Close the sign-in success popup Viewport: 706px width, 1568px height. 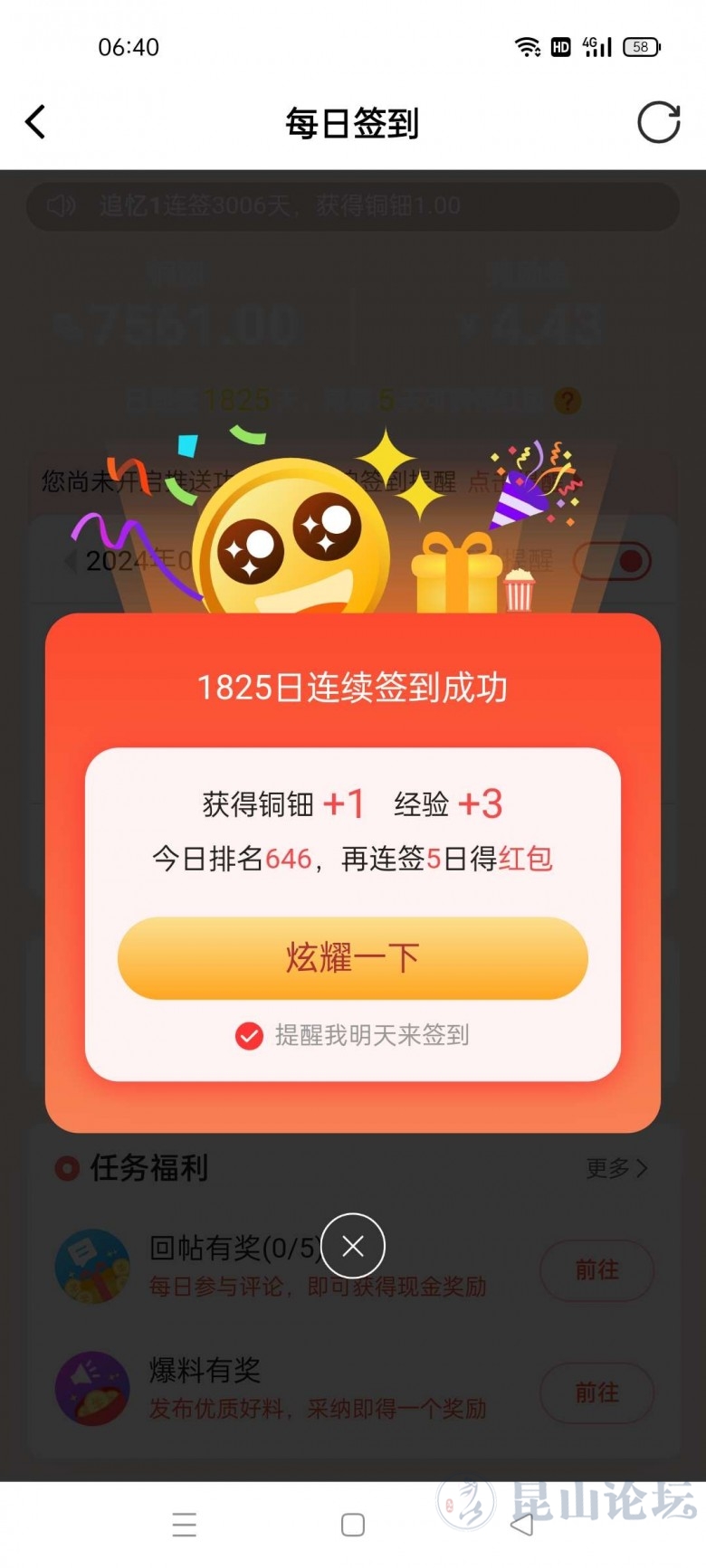pos(353,1247)
